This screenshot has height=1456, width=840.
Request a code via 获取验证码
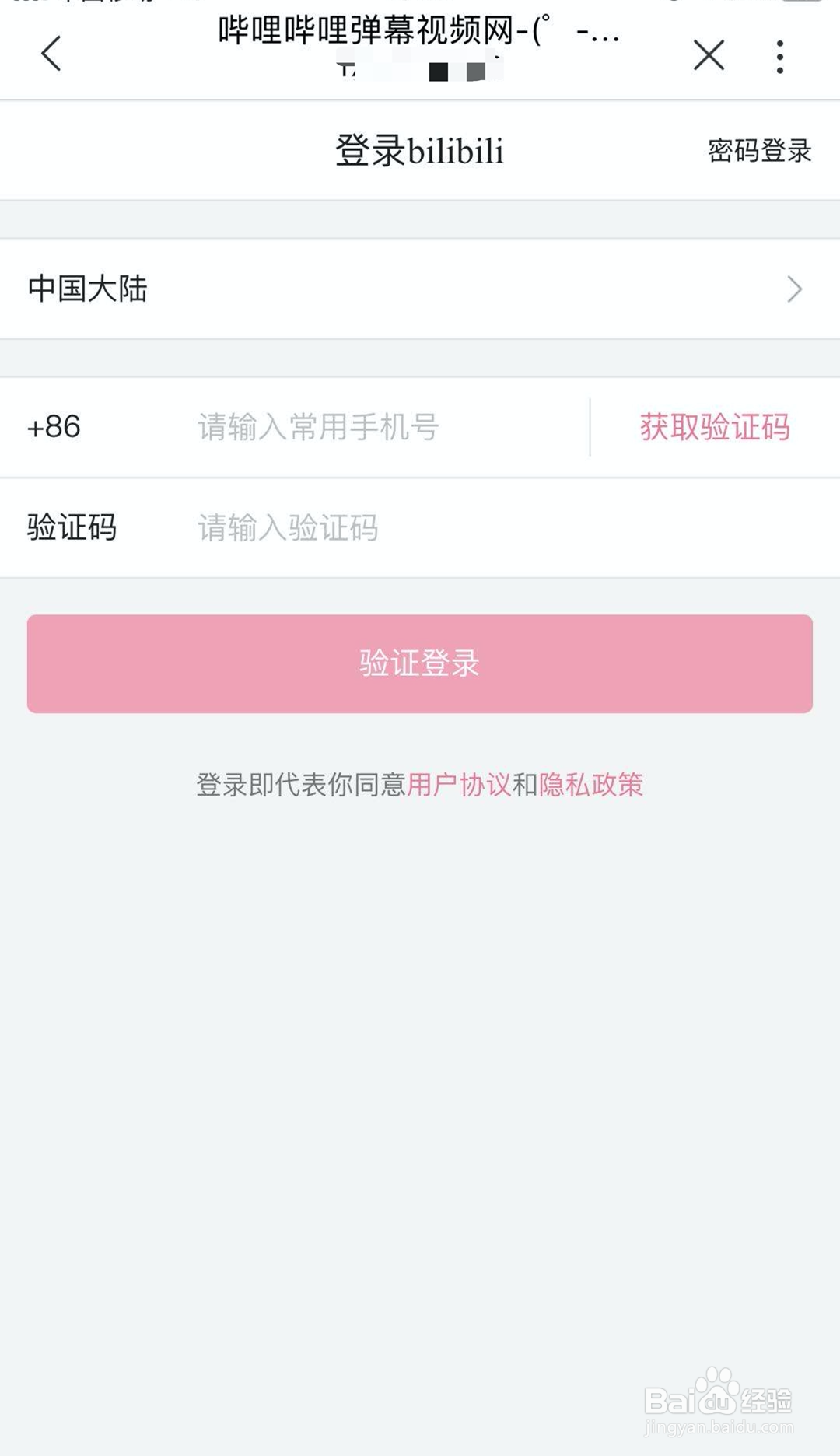[x=716, y=428]
